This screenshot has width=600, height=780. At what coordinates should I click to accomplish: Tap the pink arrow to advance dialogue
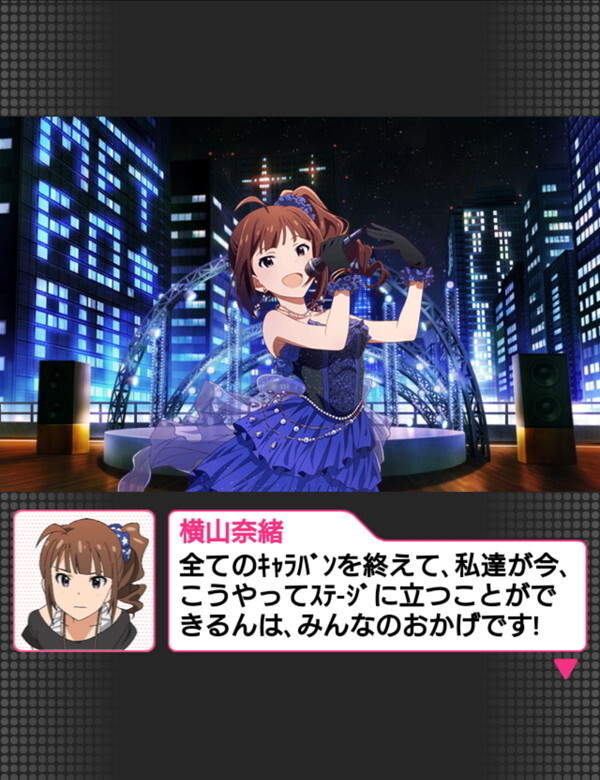(565, 668)
